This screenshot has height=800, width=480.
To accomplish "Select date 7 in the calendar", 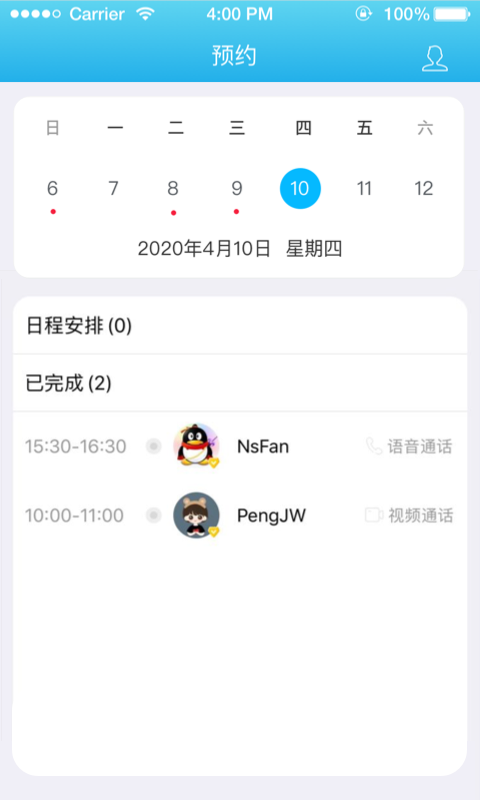I will pyautogui.click(x=113, y=188).
